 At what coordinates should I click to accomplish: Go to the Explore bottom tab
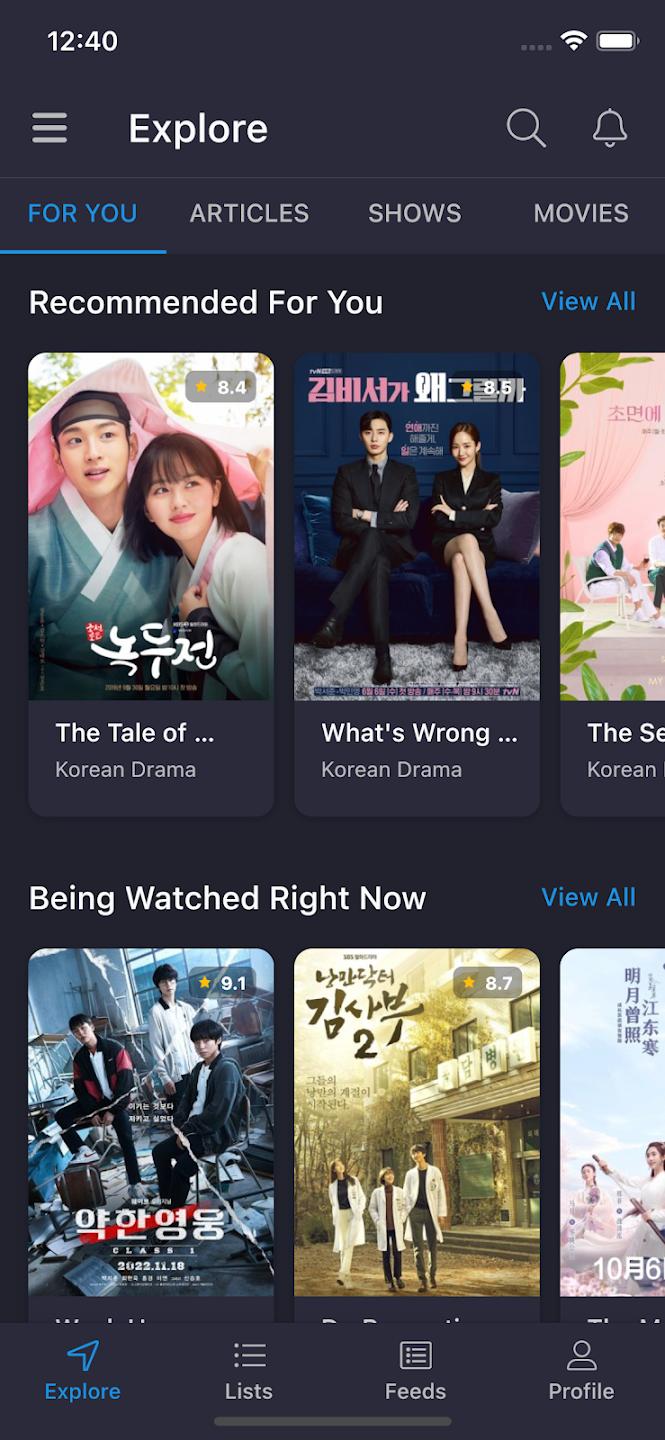click(83, 1372)
